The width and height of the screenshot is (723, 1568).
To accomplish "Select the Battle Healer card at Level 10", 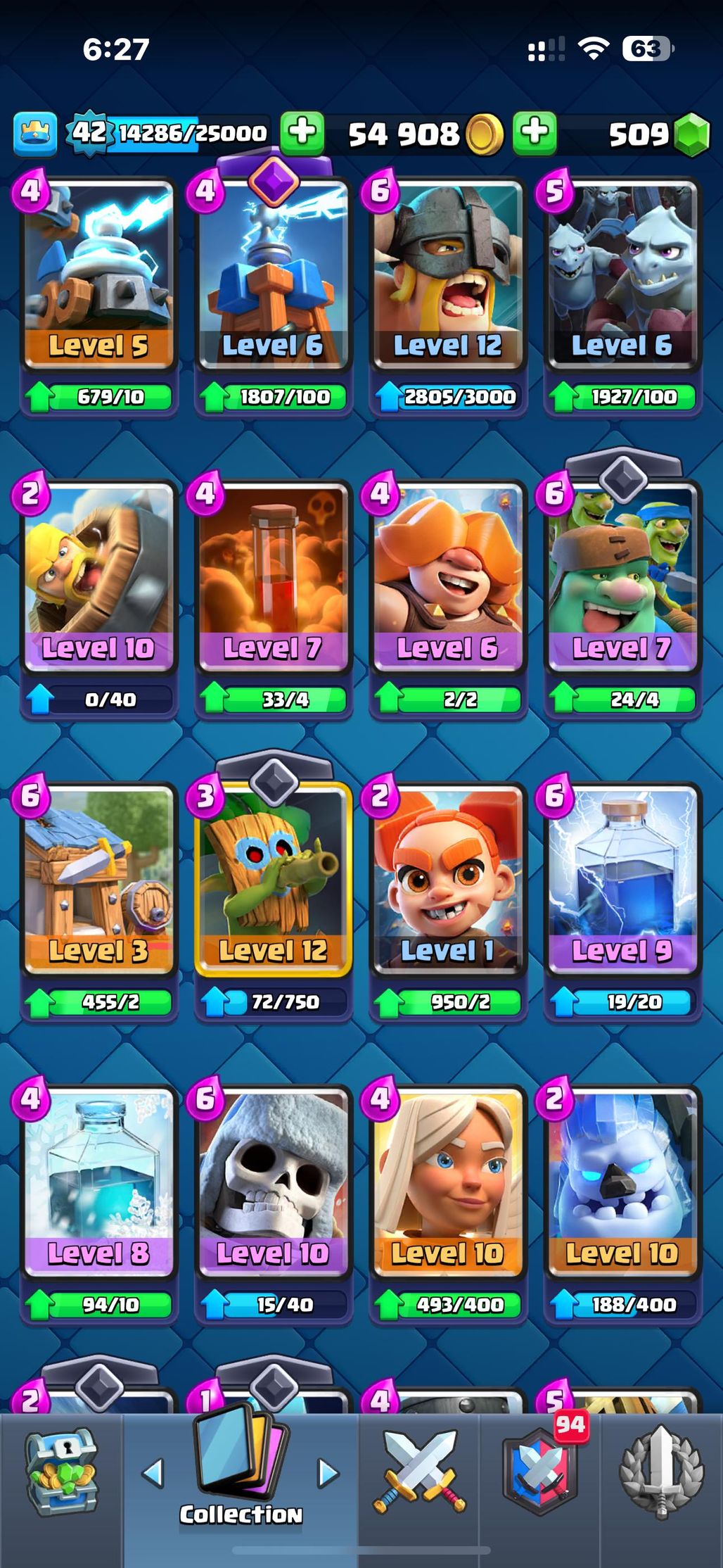I will pyautogui.click(x=447, y=1182).
